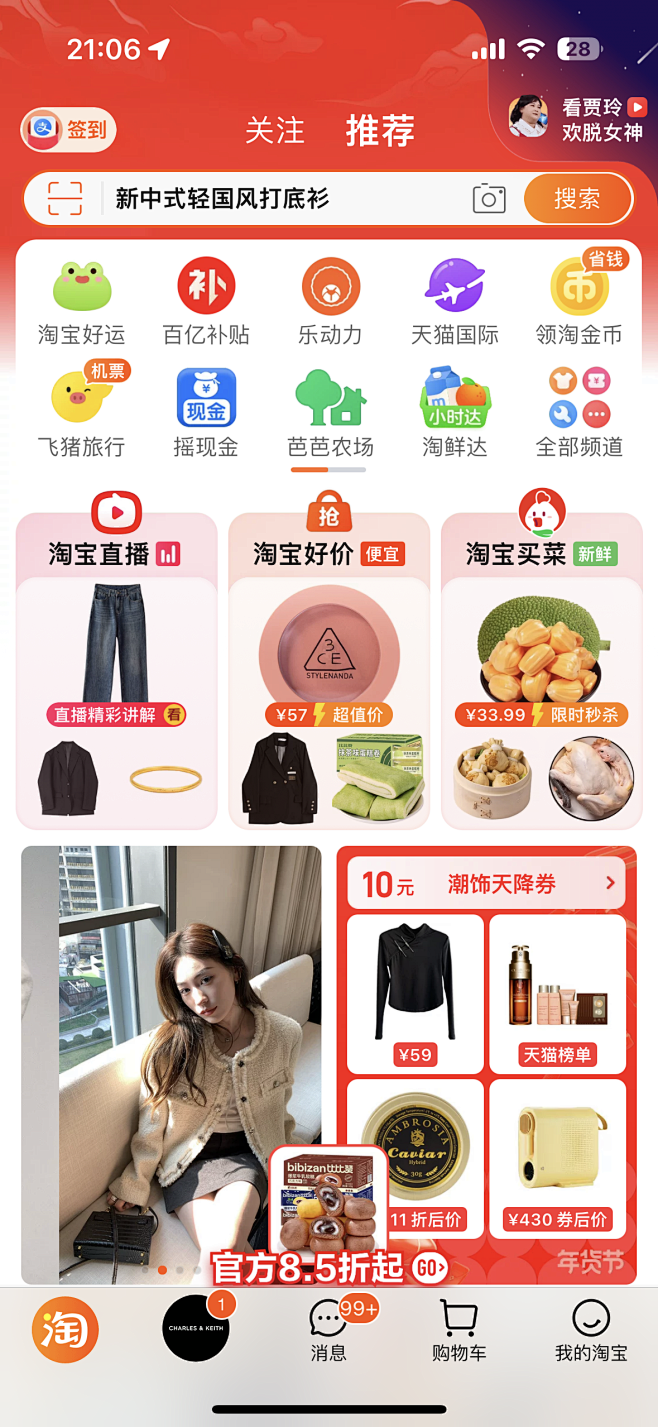Switch to the 关注 tab
658x1427 pixels.
275,130
